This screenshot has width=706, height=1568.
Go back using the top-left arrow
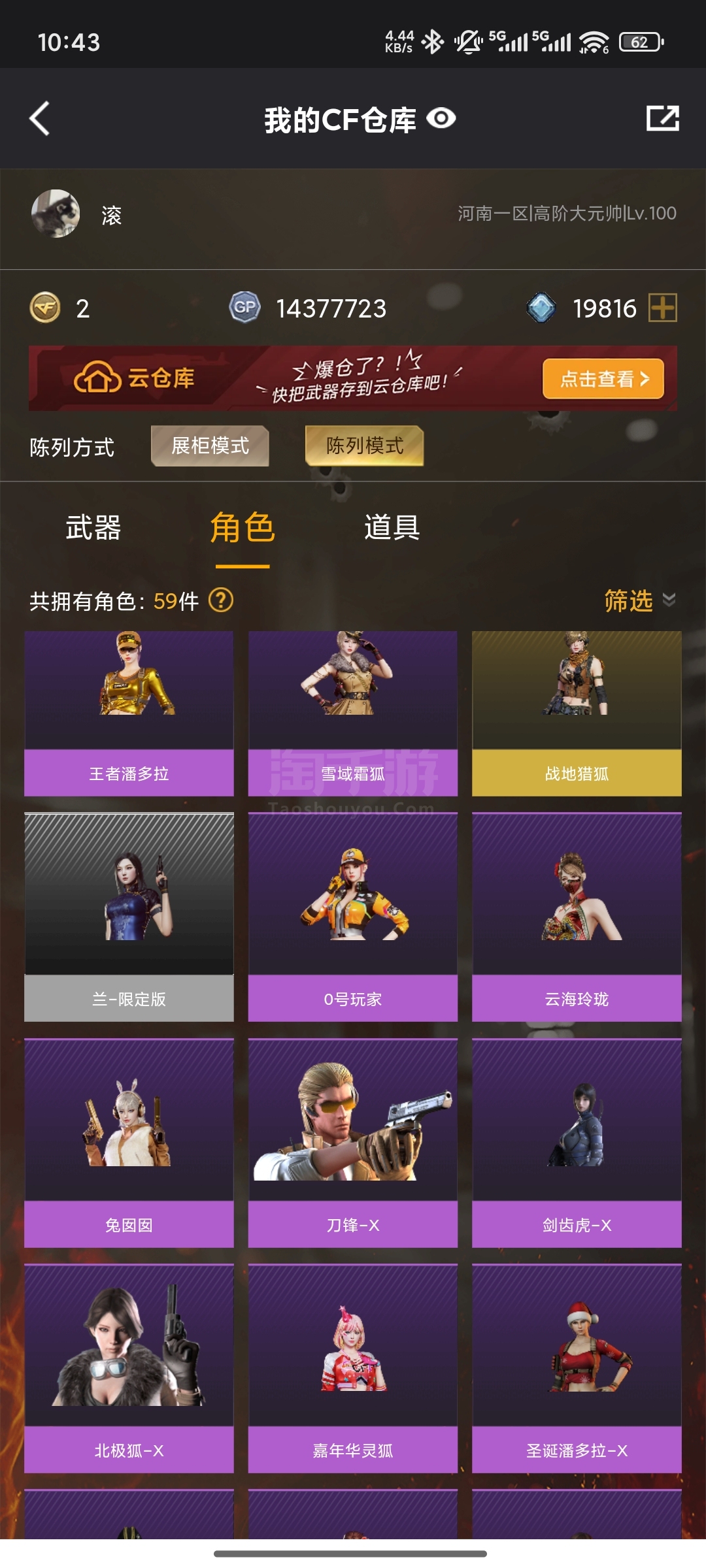point(40,118)
